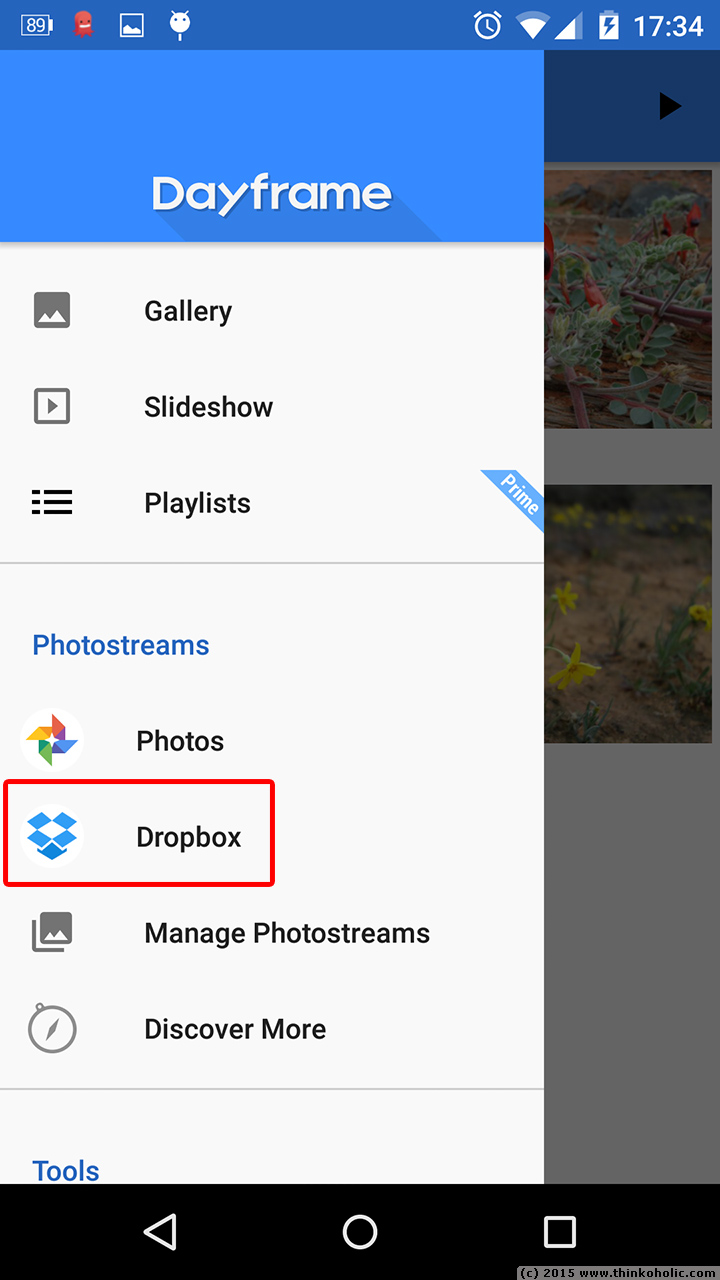Tap the Discover More compass icon

[52, 1028]
